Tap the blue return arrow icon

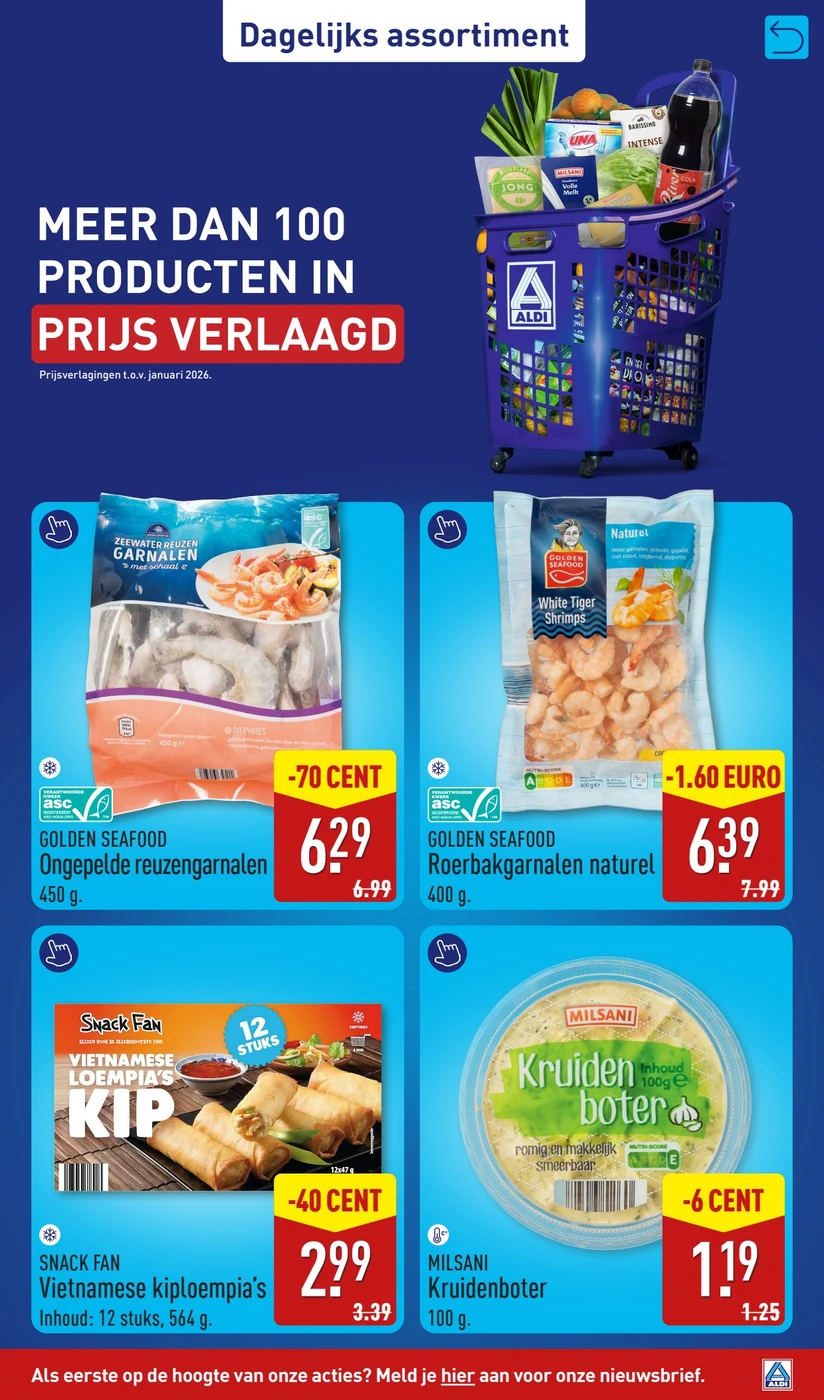pyautogui.click(x=785, y=37)
